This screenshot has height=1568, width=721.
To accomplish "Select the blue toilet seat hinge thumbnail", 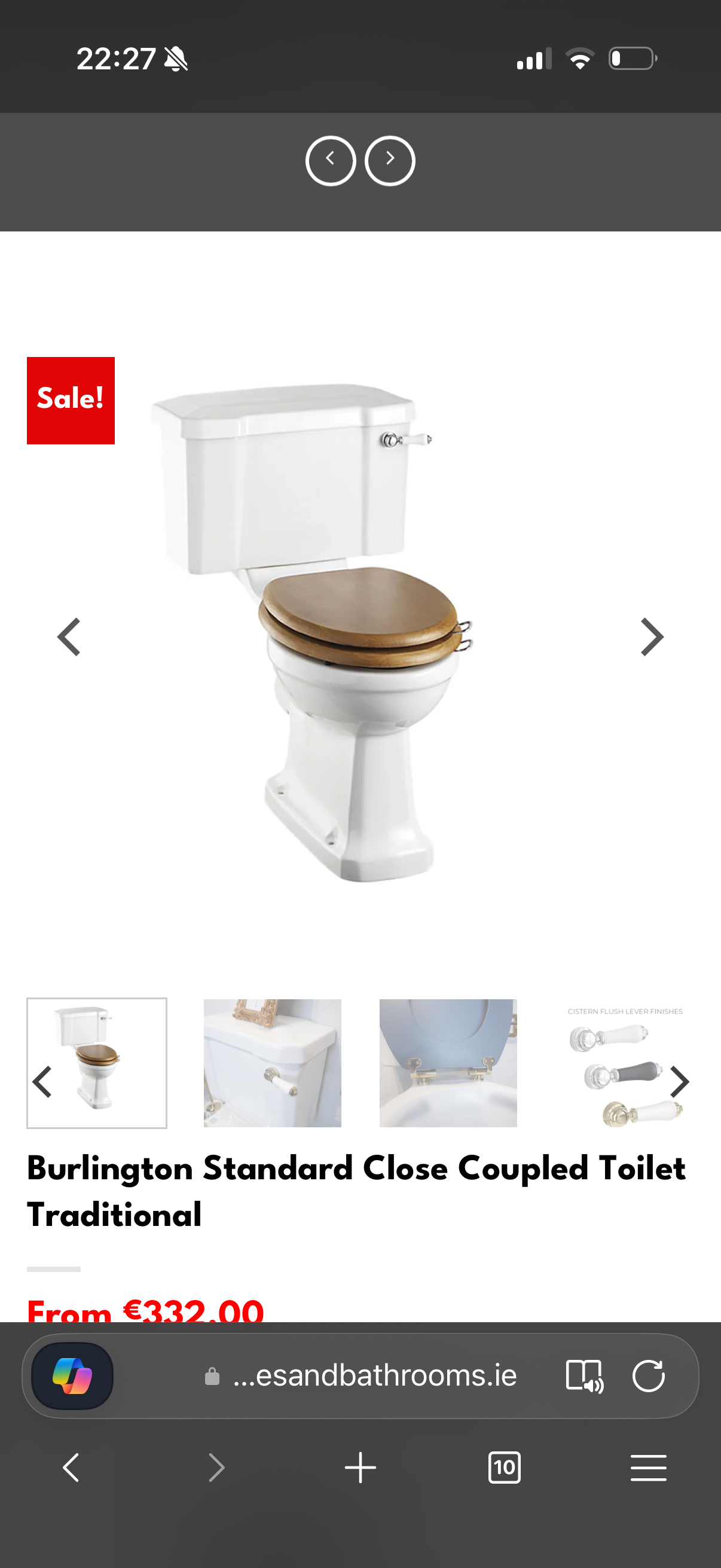I will [448, 1062].
